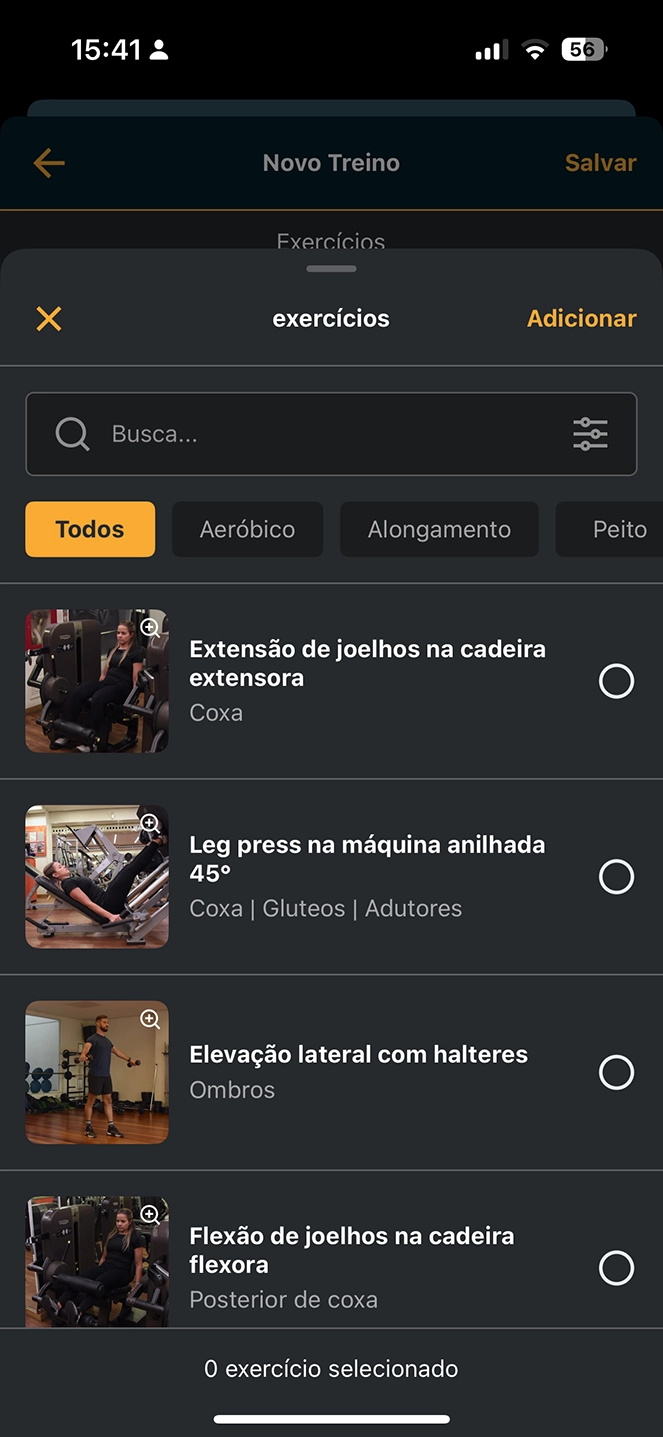
Task: Select Extensão de joelhos na cadeira extensora
Action: (x=616, y=681)
